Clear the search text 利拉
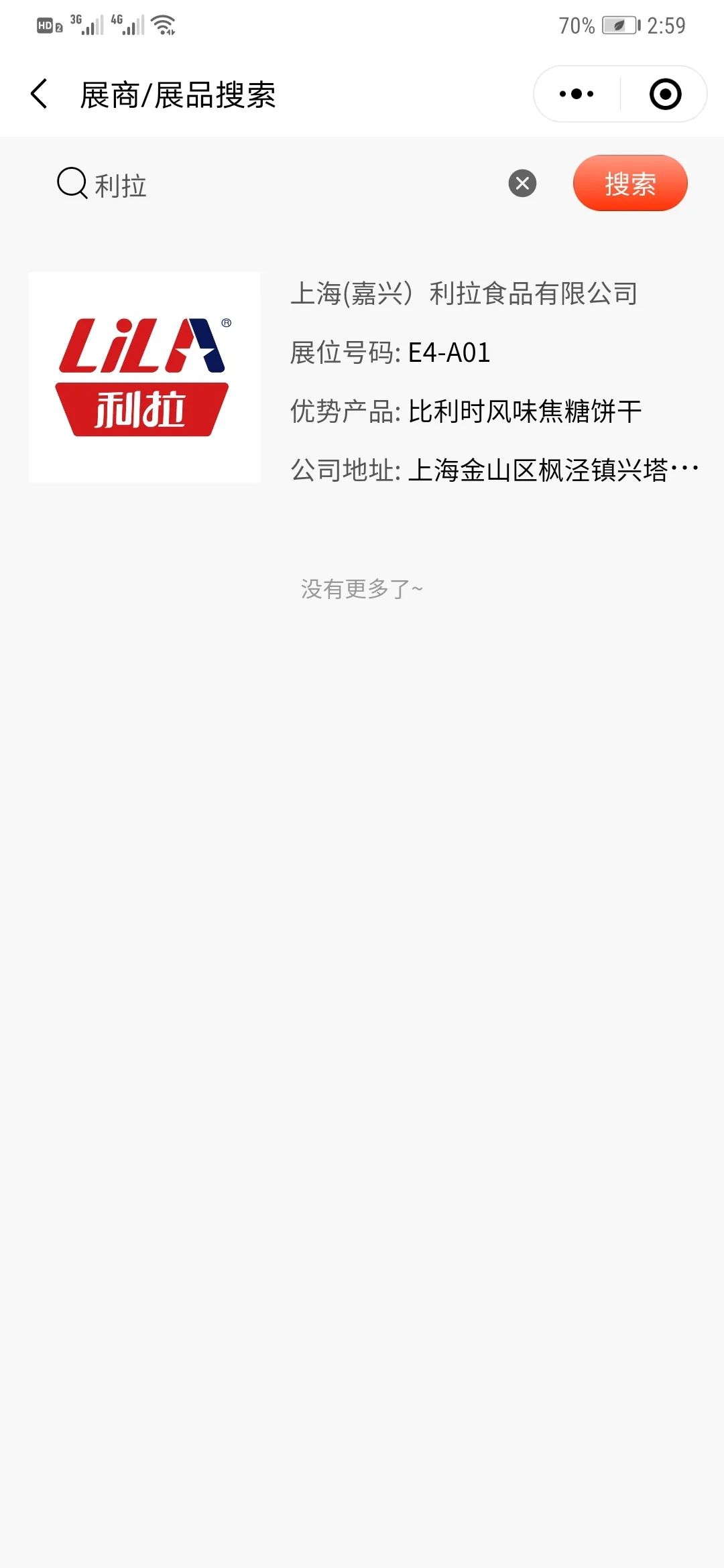Viewport: 724px width, 1568px height. [x=522, y=184]
